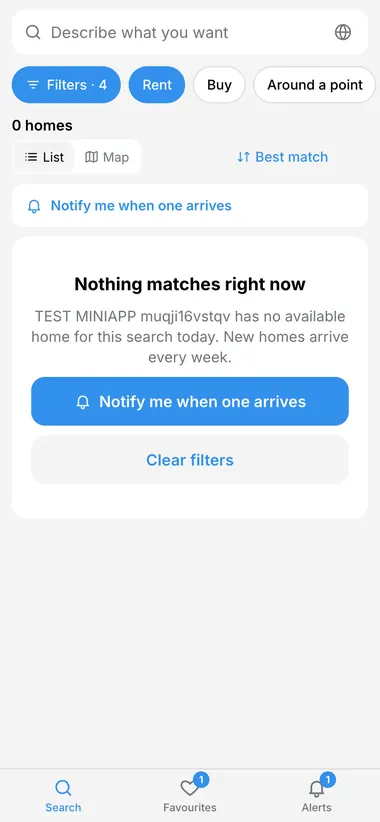Switch to Map view
The image size is (380, 822).
coord(107,157)
